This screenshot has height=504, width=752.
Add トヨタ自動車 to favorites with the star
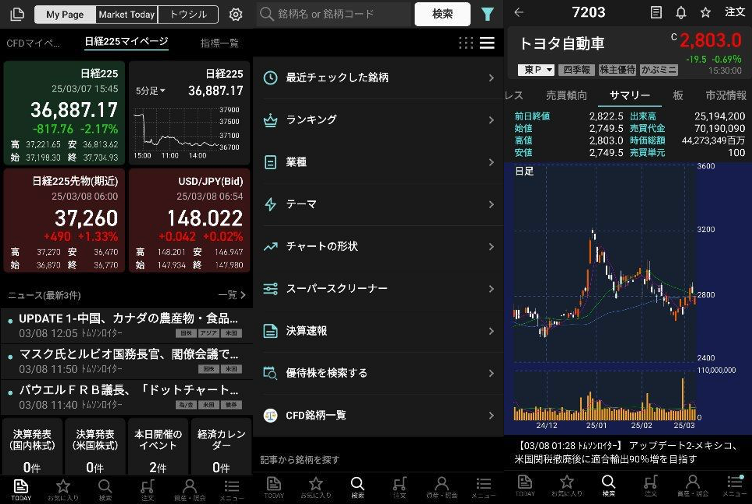tap(706, 13)
